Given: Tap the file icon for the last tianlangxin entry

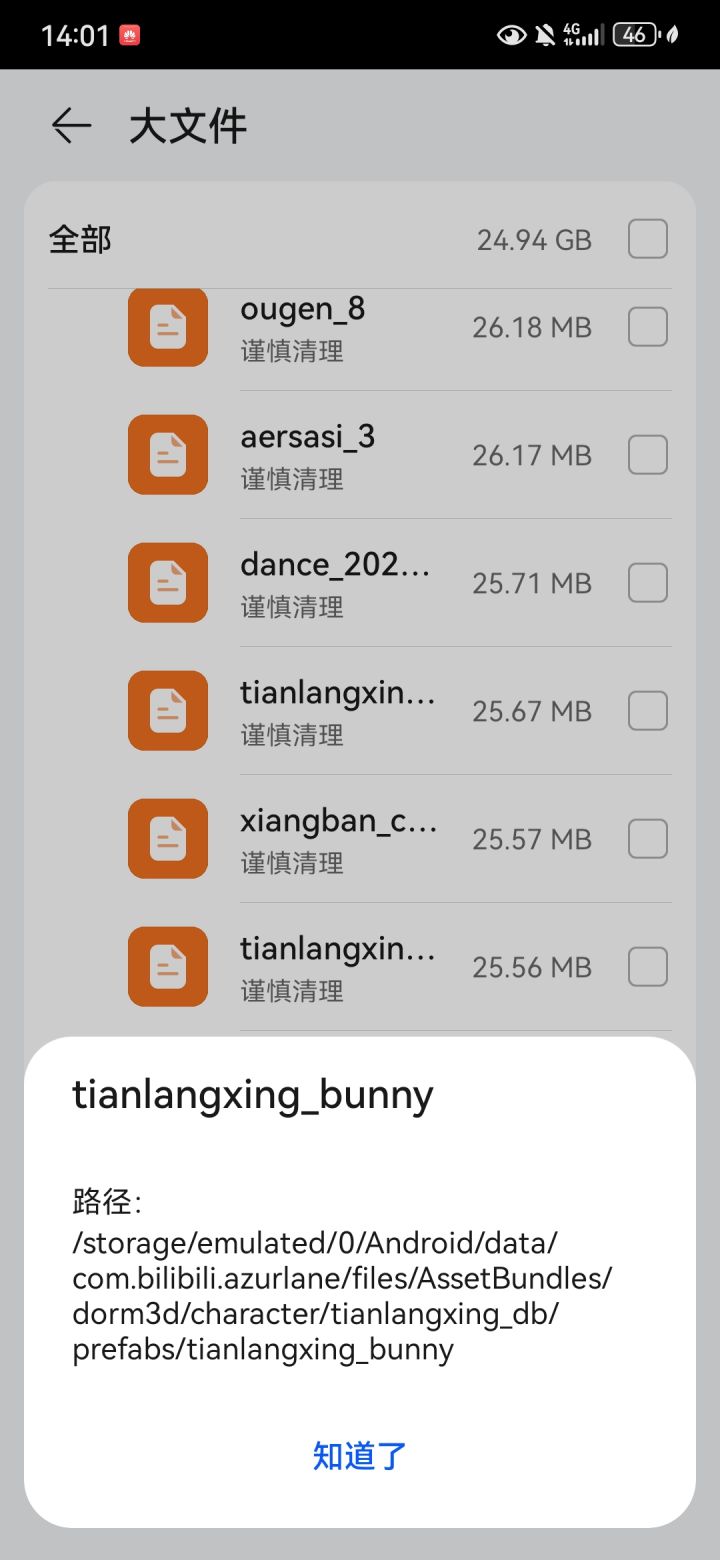Looking at the screenshot, I should coord(167,967).
